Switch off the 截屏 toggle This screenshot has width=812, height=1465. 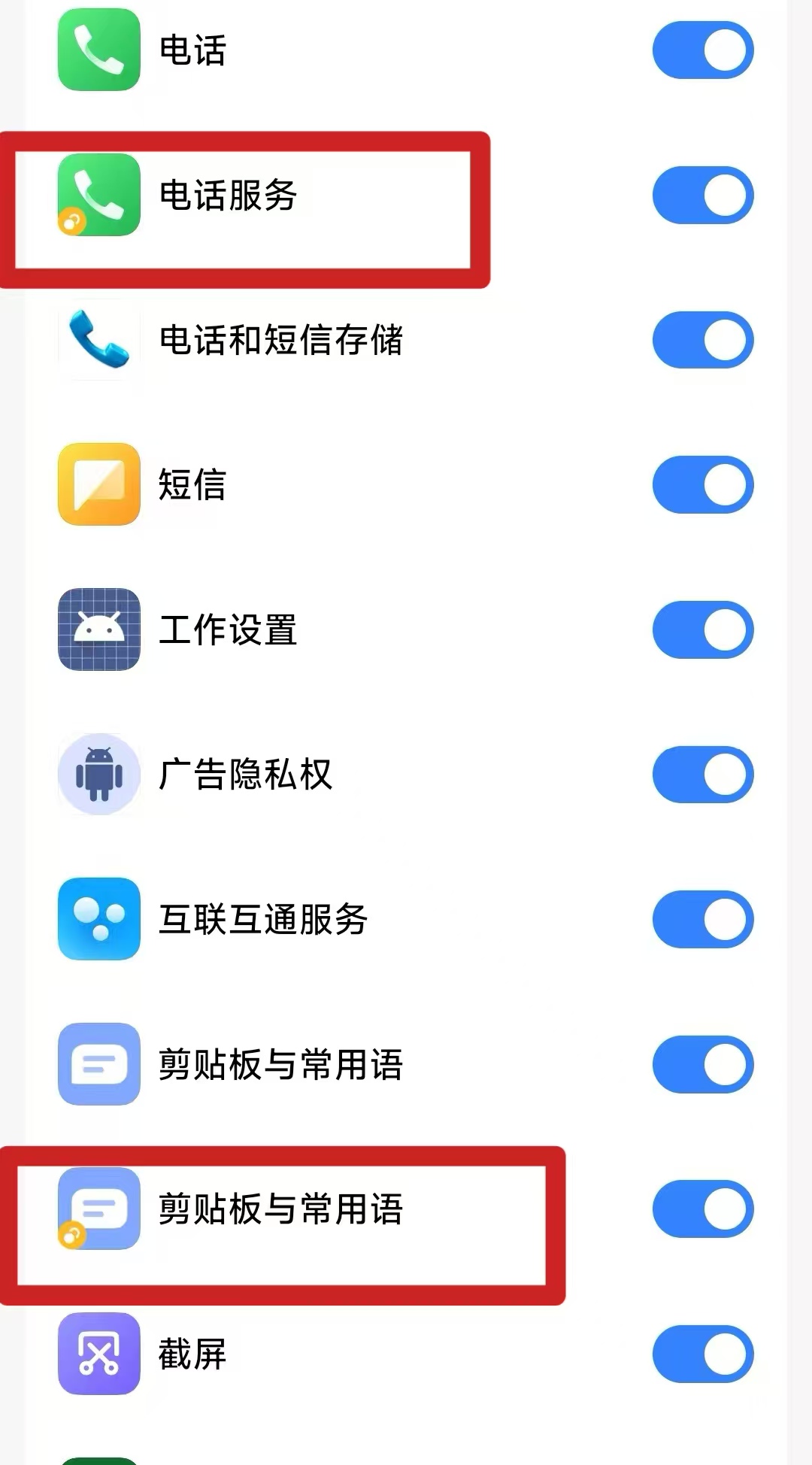[702, 1354]
